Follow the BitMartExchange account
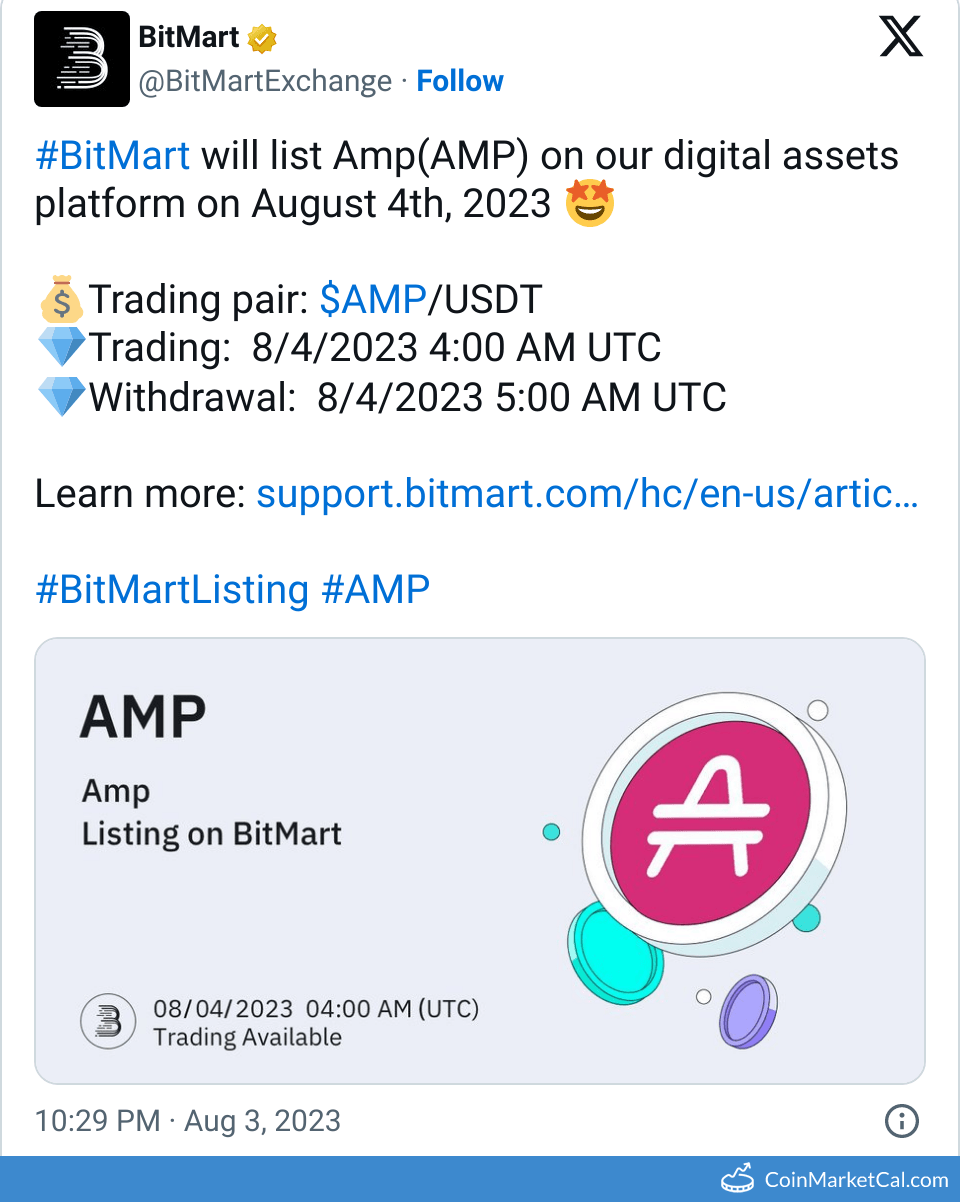 tap(460, 81)
